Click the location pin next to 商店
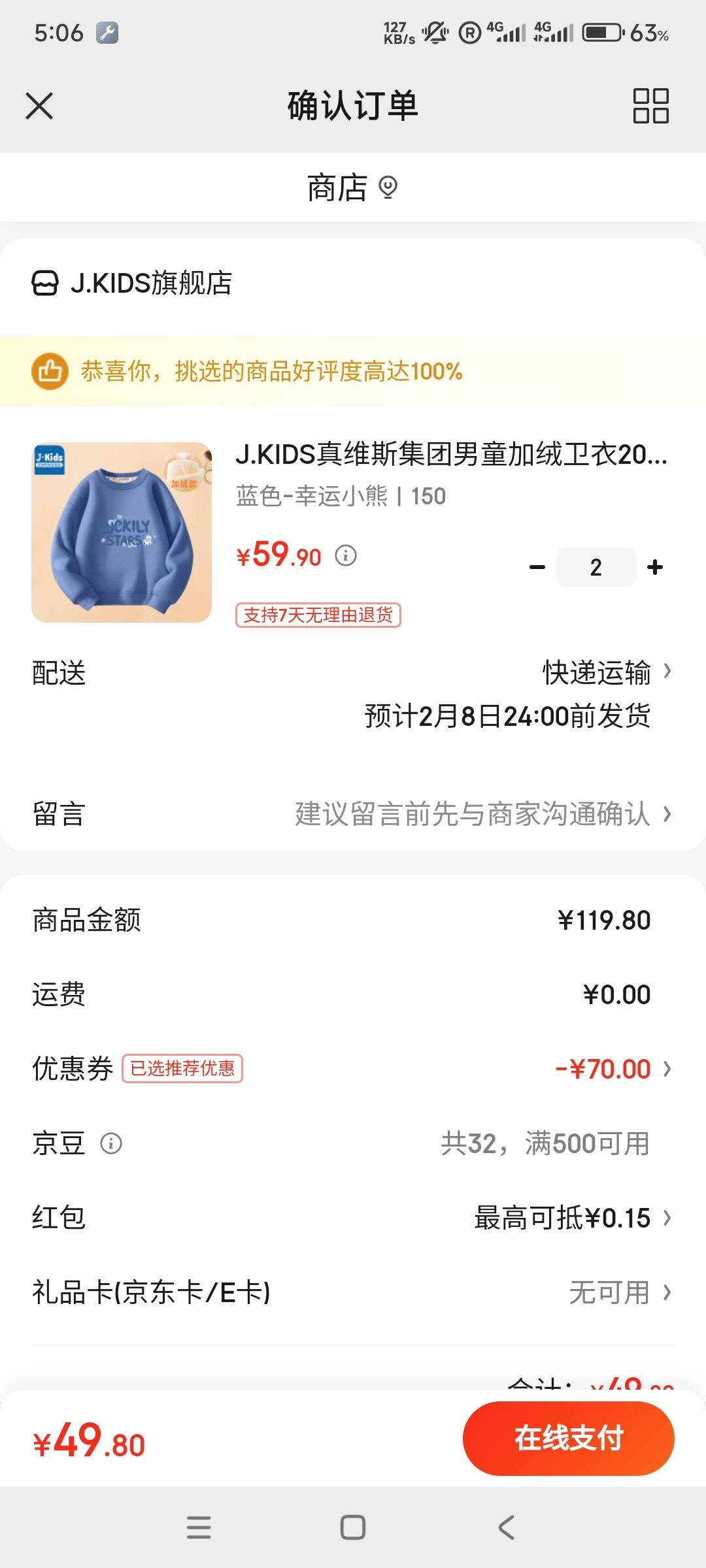The height and width of the screenshot is (1568, 706). pyautogui.click(x=390, y=188)
